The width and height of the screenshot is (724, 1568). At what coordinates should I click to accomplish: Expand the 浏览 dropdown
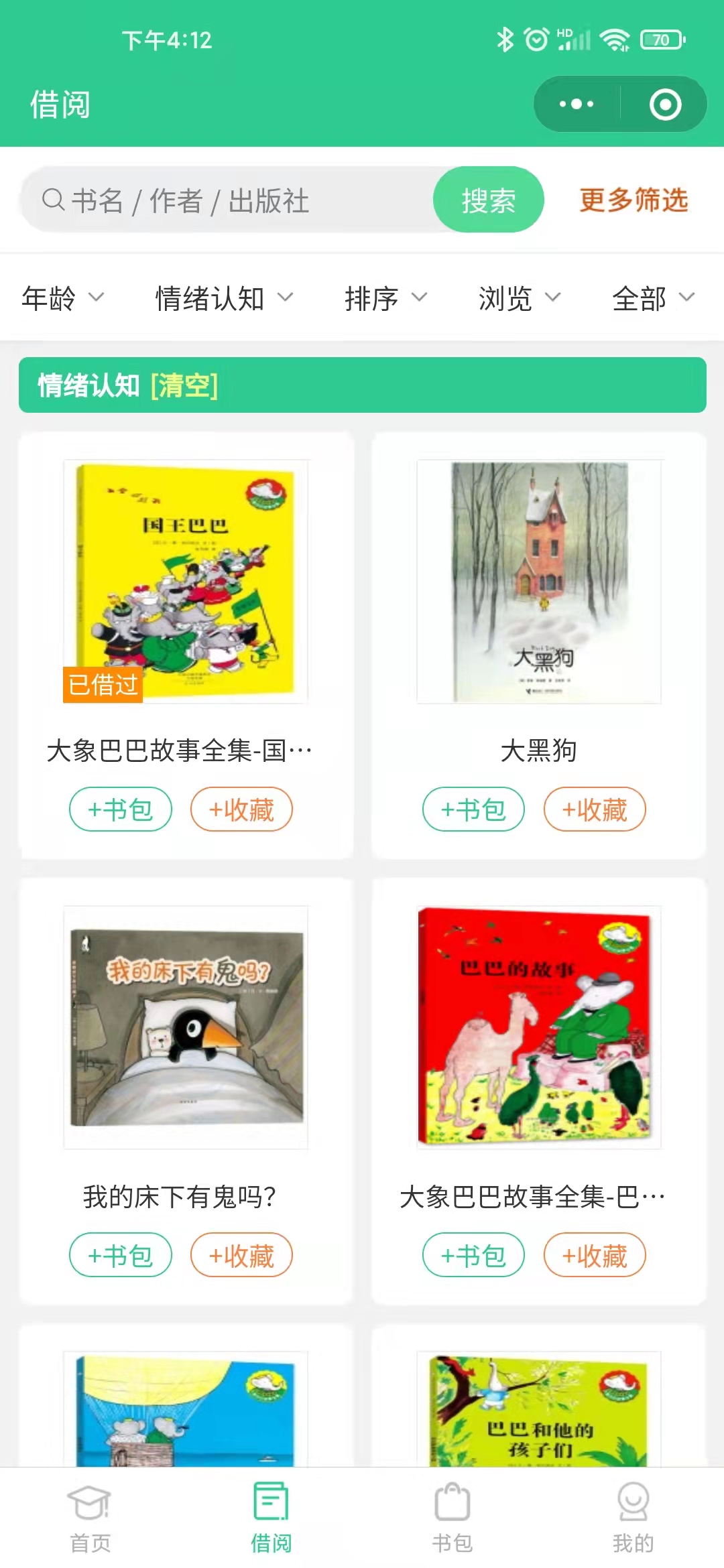point(519,298)
